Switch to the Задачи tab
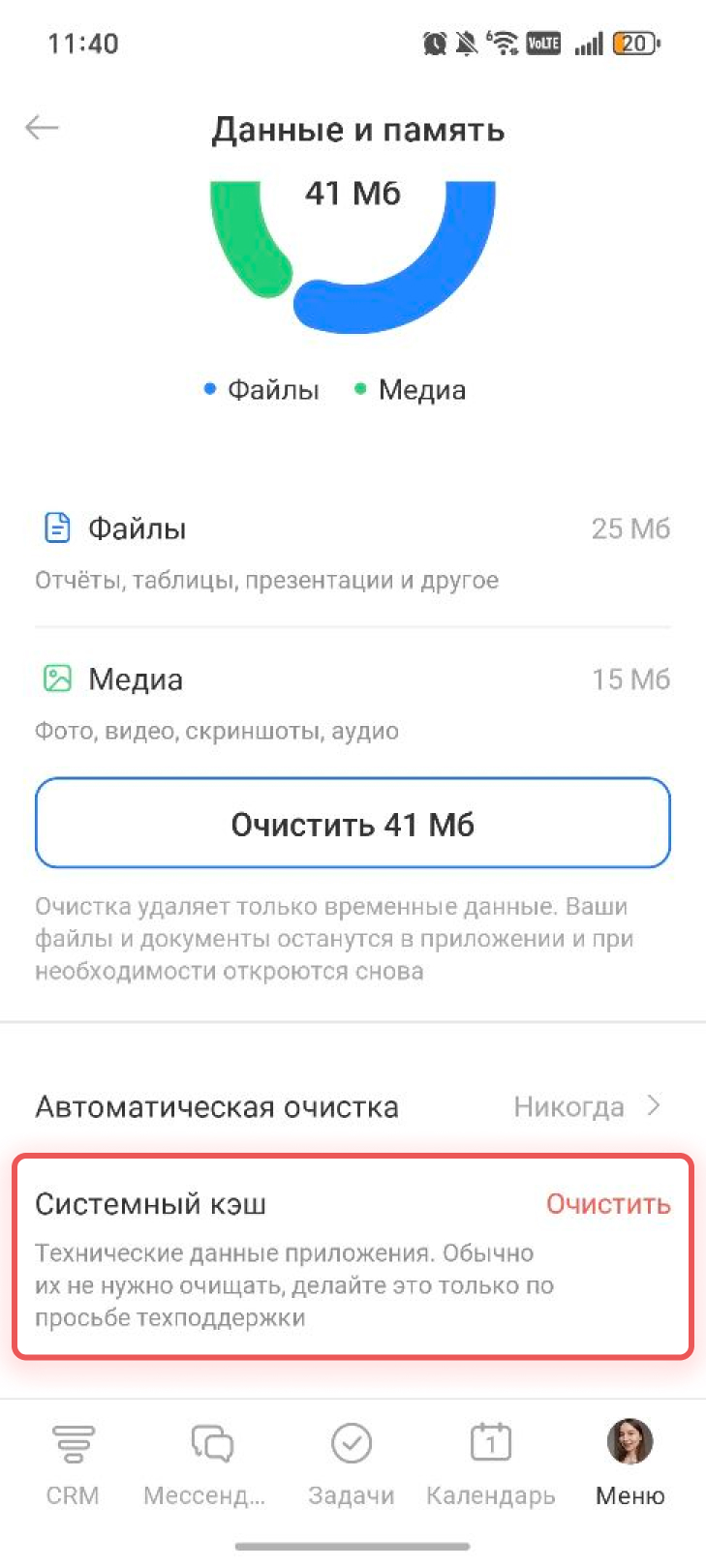 click(351, 1463)
